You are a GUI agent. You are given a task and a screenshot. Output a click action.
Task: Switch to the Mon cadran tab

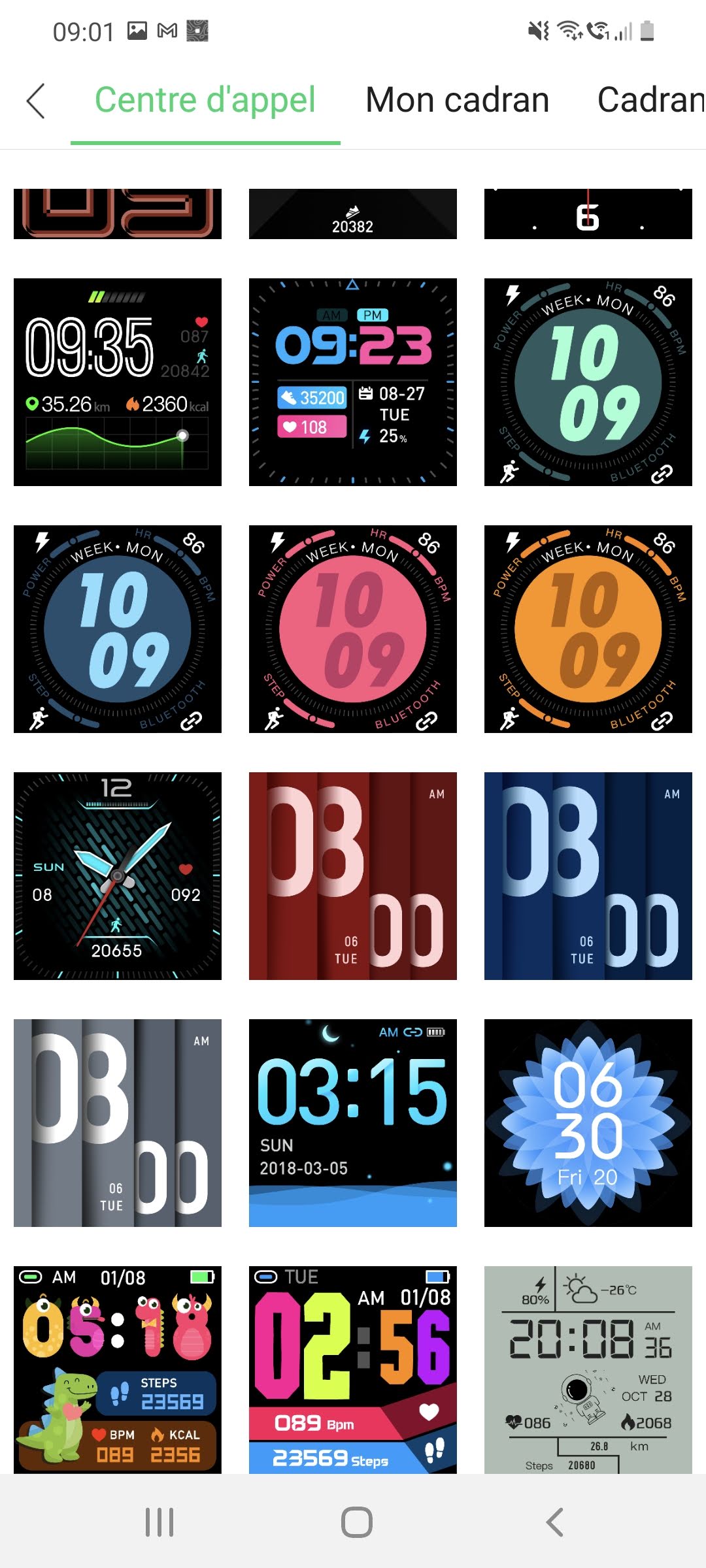point(457,101)
